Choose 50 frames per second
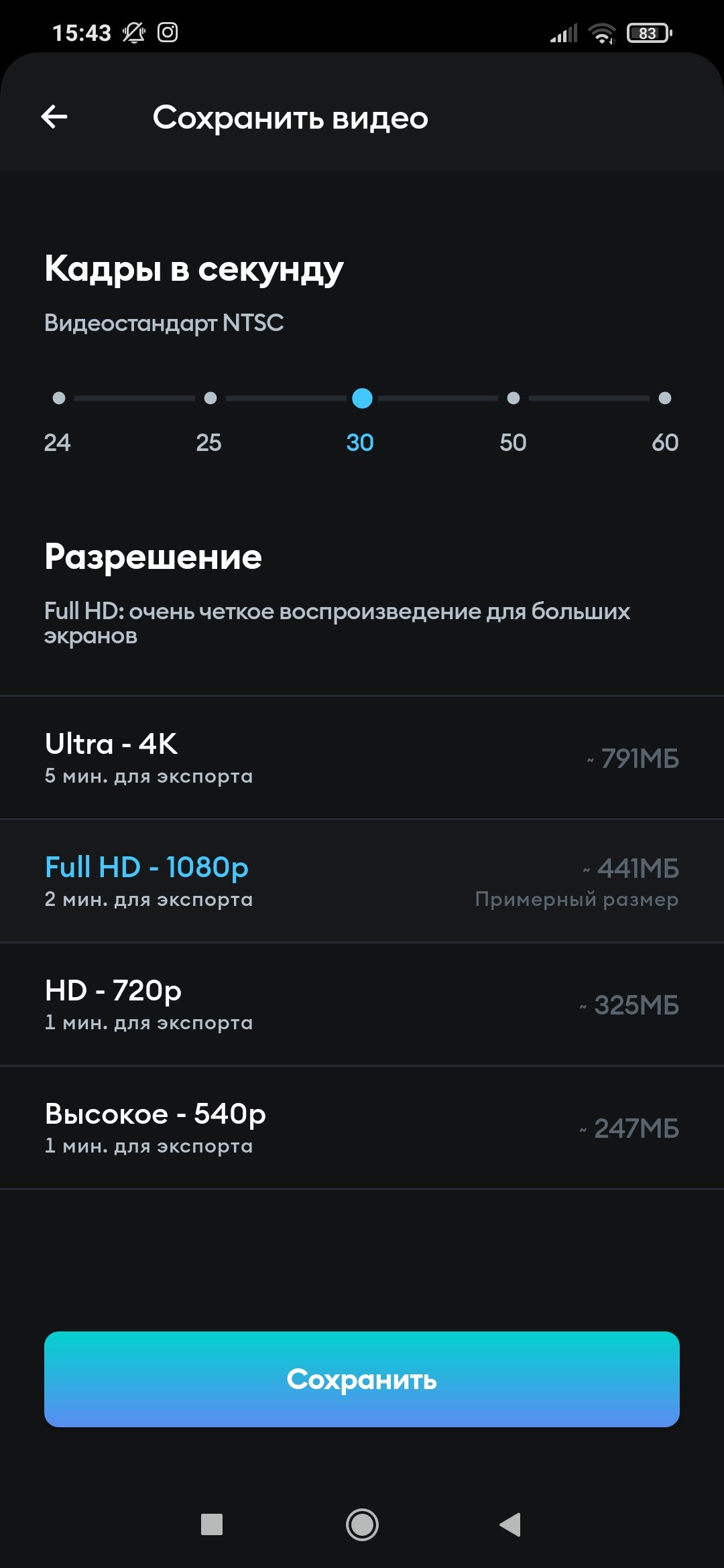The height and width of the screenshot is (1568, 724). pyautogui.click(x=514, y=398)
